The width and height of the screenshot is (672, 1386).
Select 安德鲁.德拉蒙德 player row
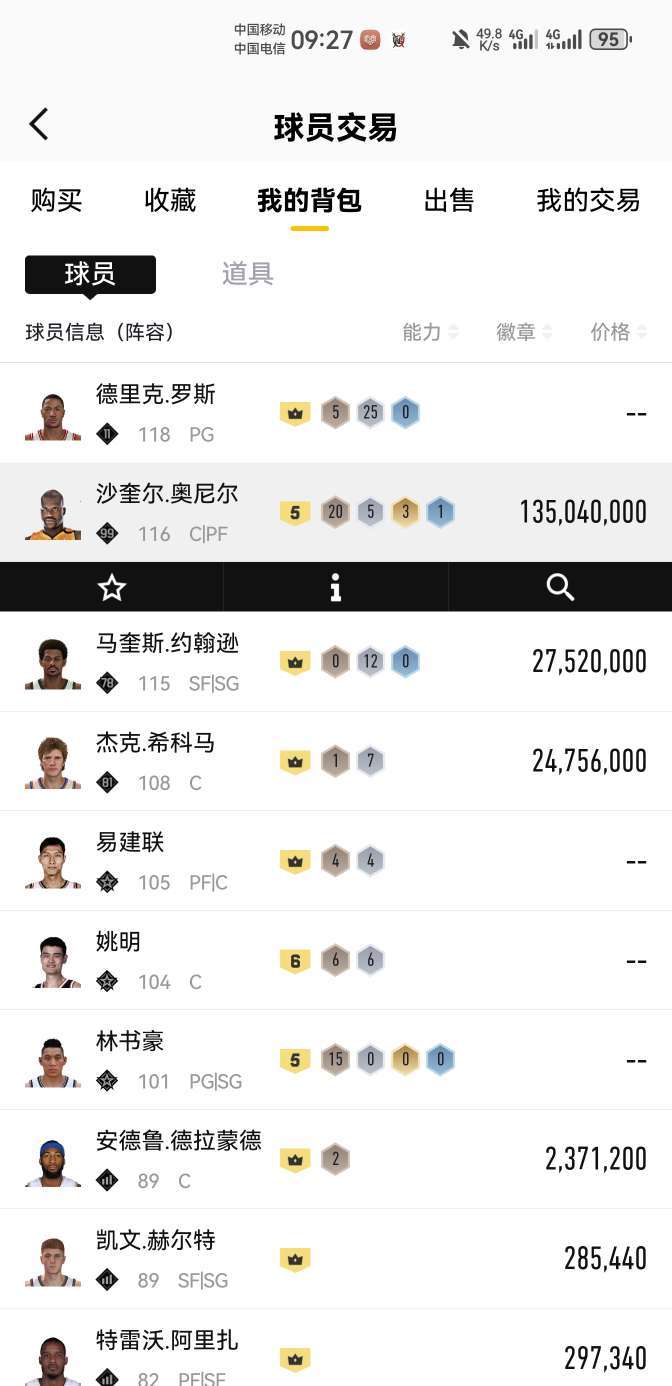pos(336,1159)
